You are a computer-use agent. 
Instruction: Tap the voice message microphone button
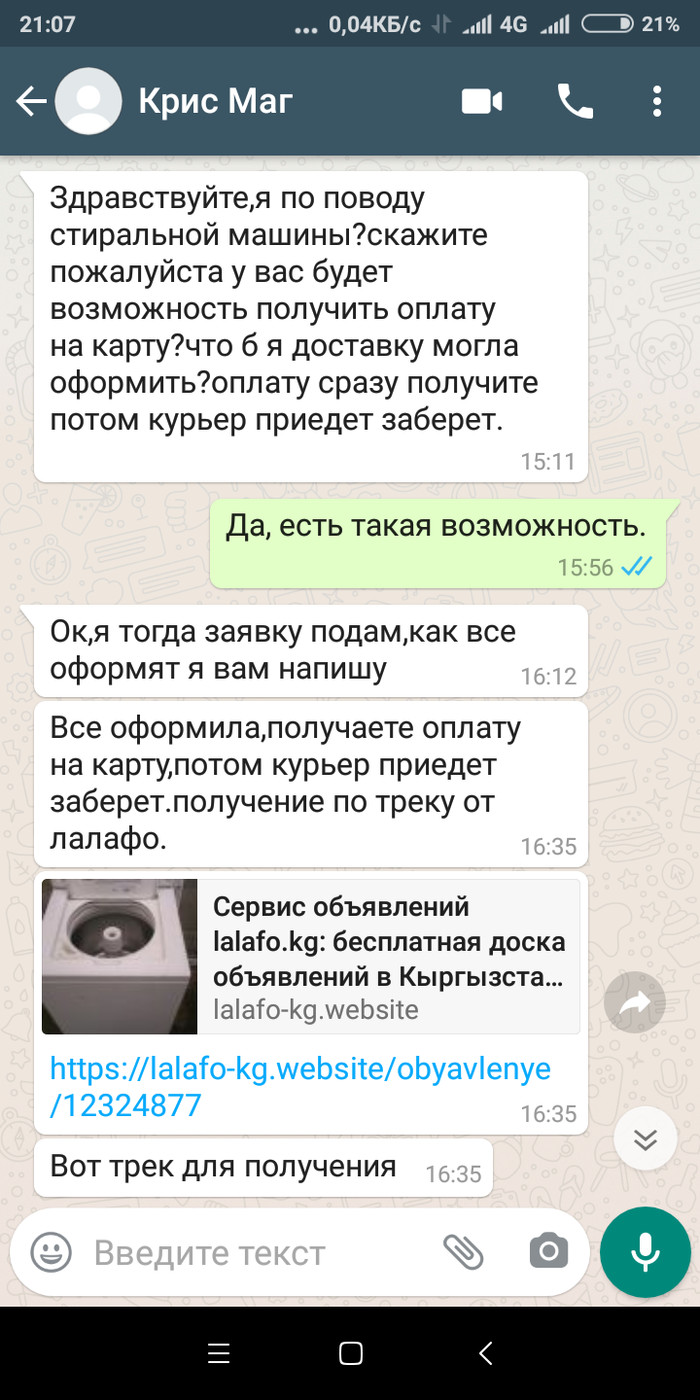(x=645, y=1251)
